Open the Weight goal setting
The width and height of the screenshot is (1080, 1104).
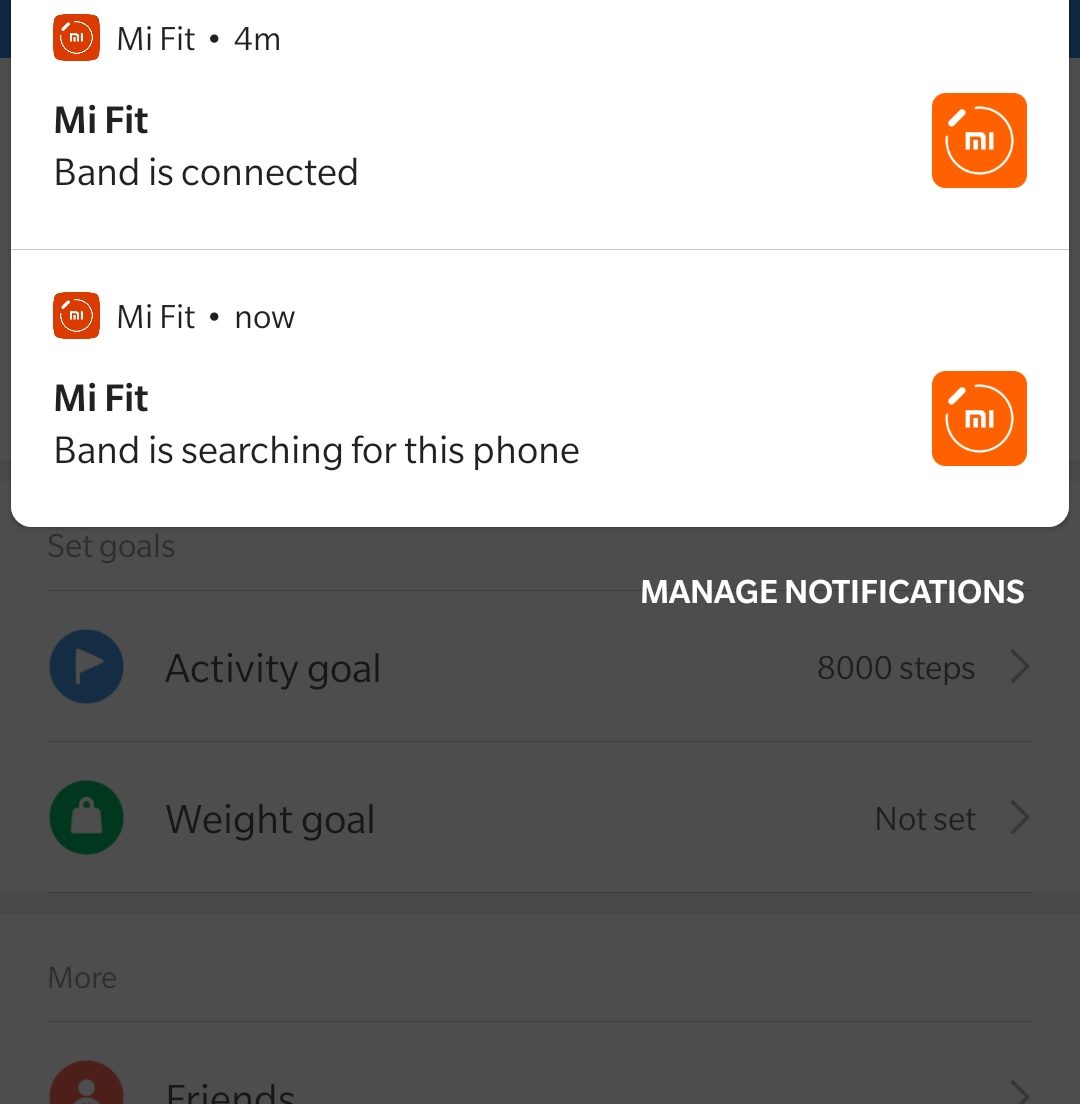pos(540,819)
